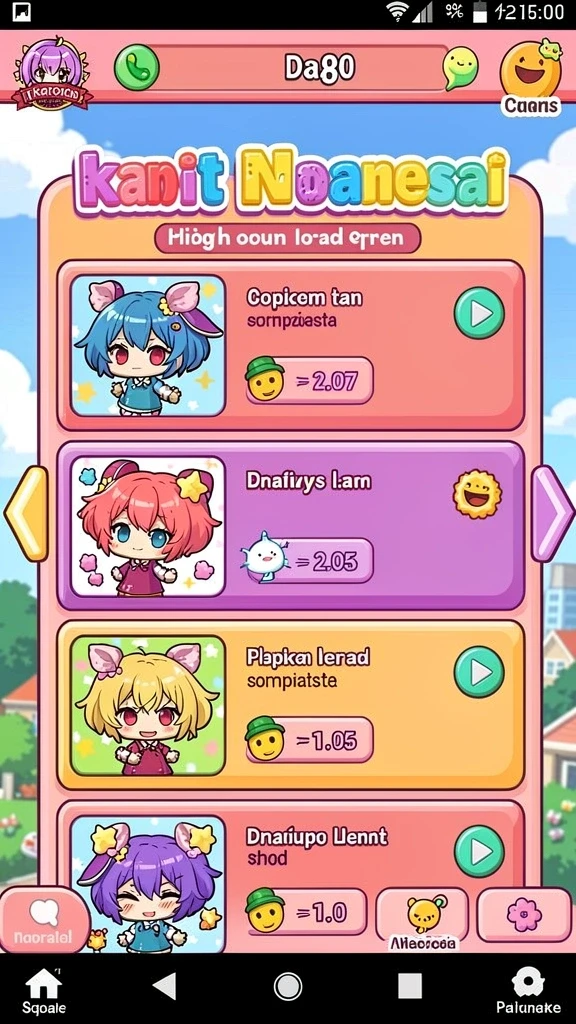Play the Dnariupo Lennt card
Image resolution: width=576 pixels, height=1024 pixels.
[479, 851]
